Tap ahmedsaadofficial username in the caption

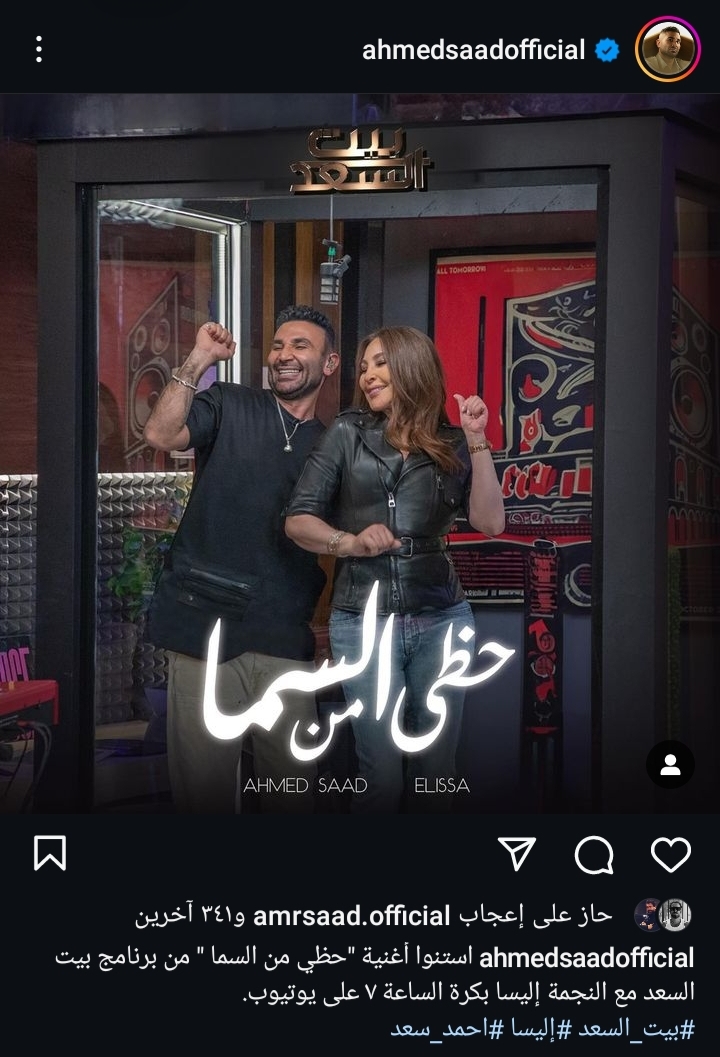[587, 959]
